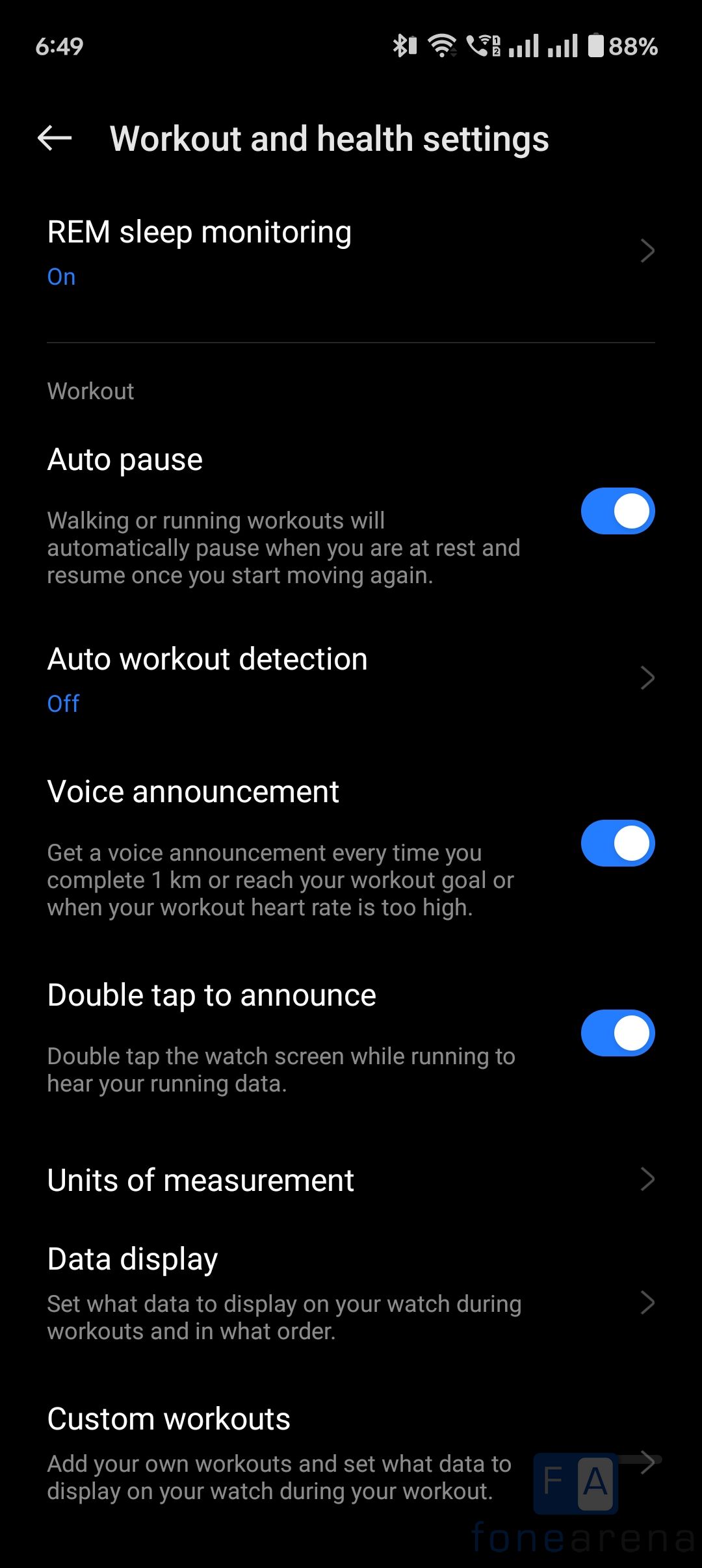Go back from Workout and health settings
This screenshot has width=702, height=1568.
[x=55, y=138]
